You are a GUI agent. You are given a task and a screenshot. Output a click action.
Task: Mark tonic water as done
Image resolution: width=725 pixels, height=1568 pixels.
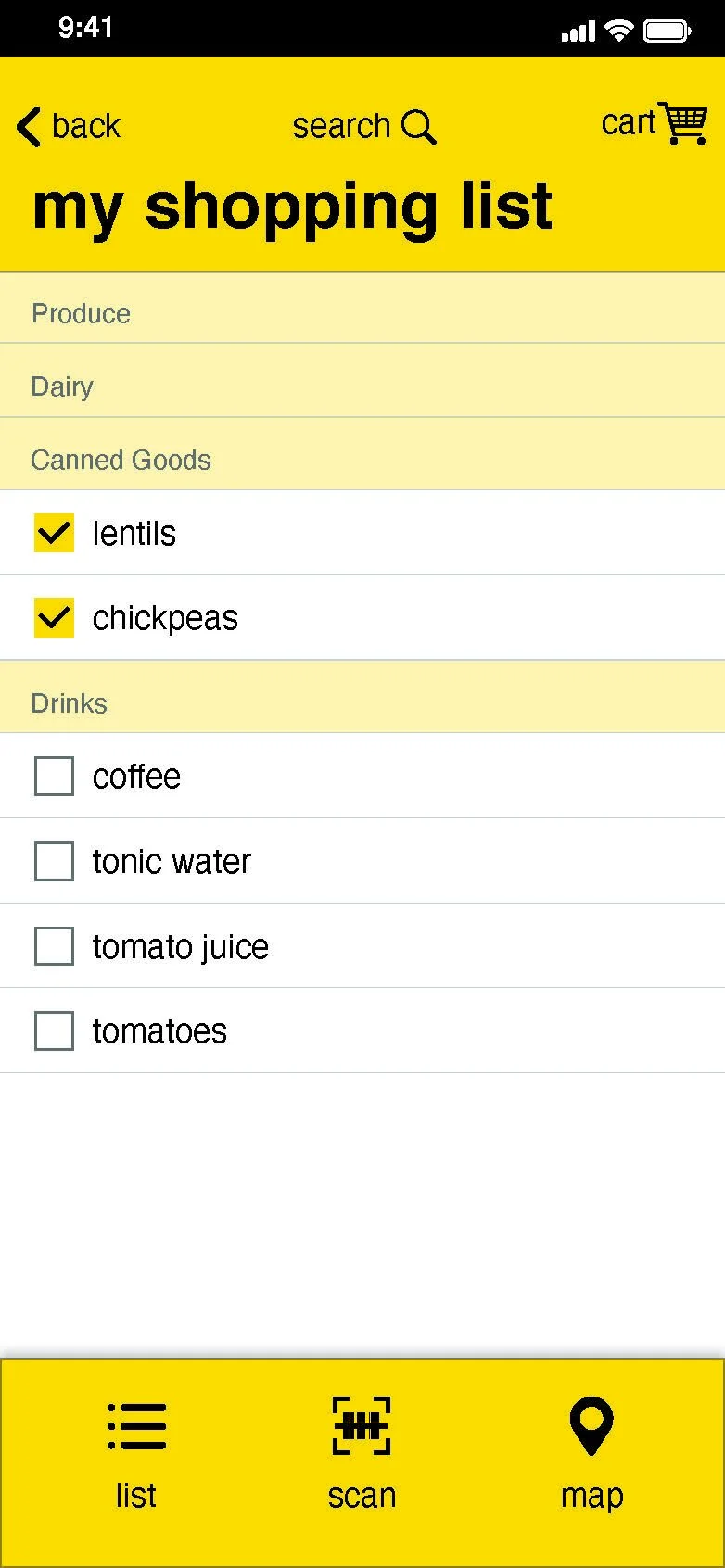54,861
